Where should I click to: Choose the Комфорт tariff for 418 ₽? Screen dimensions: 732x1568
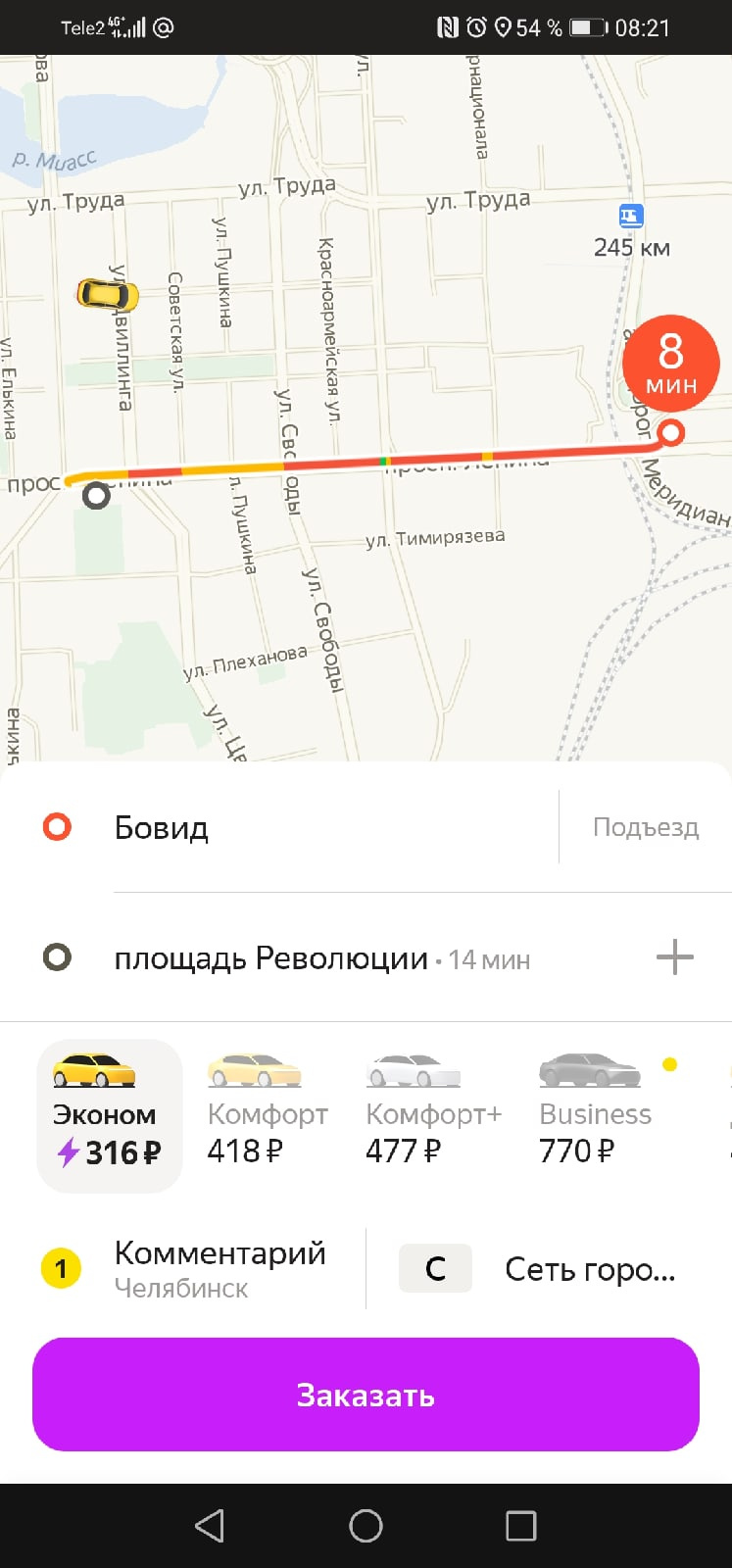click(x=266, y=1115)
